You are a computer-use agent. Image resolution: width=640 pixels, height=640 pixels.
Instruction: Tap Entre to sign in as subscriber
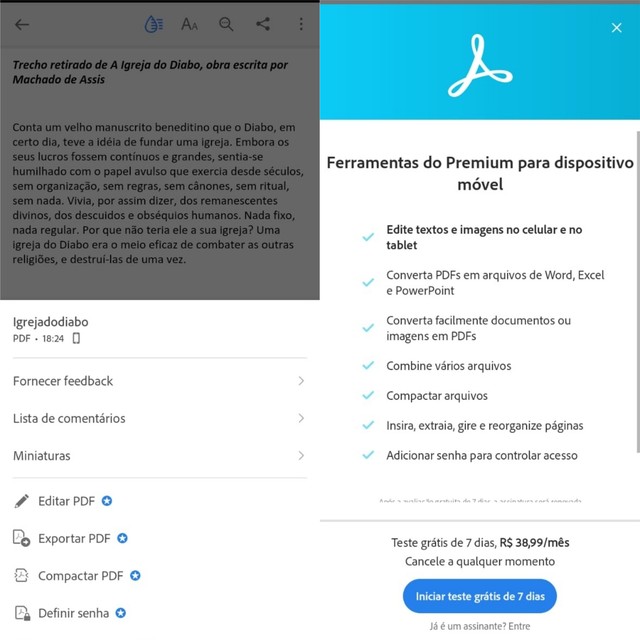click(x=519, y=626)
